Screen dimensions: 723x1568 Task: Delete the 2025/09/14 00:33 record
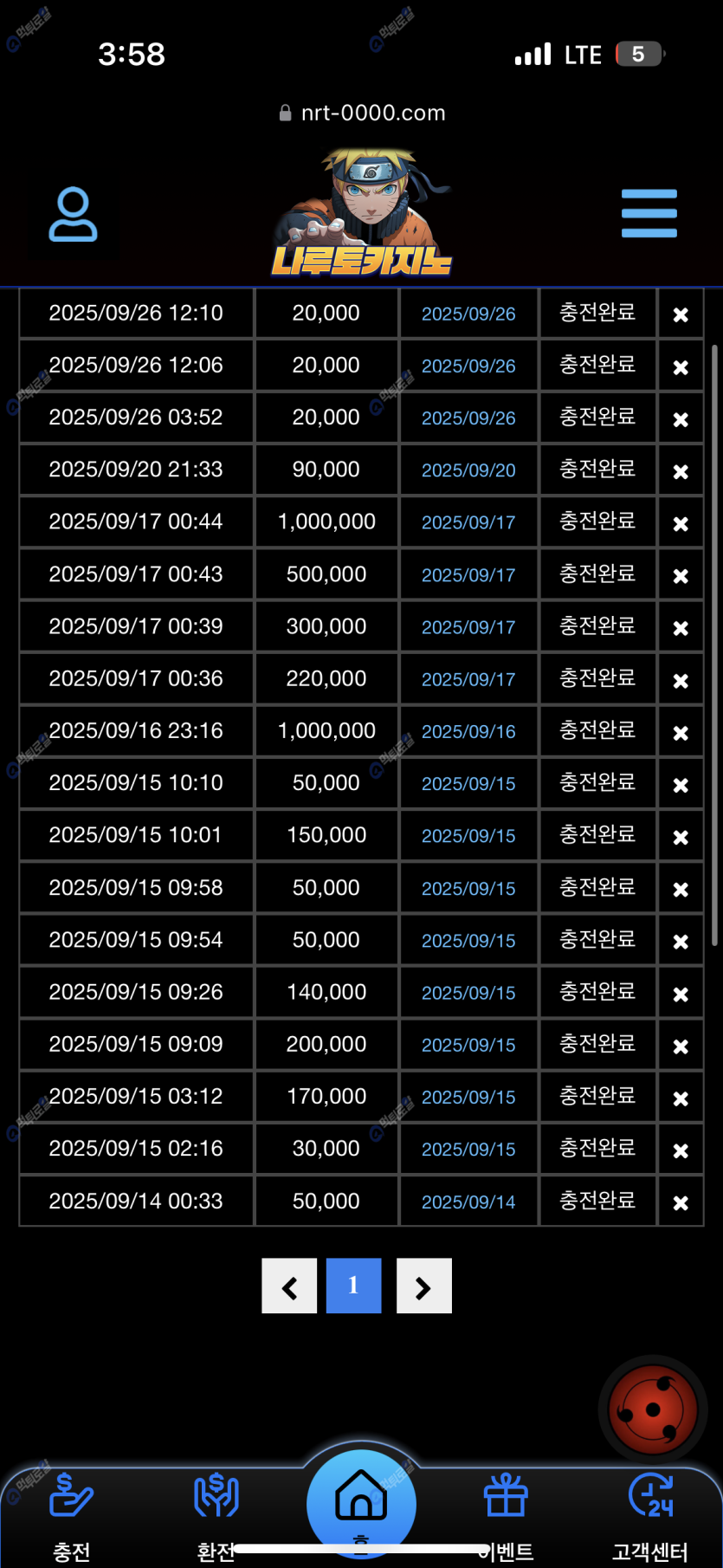(681, 1202)
